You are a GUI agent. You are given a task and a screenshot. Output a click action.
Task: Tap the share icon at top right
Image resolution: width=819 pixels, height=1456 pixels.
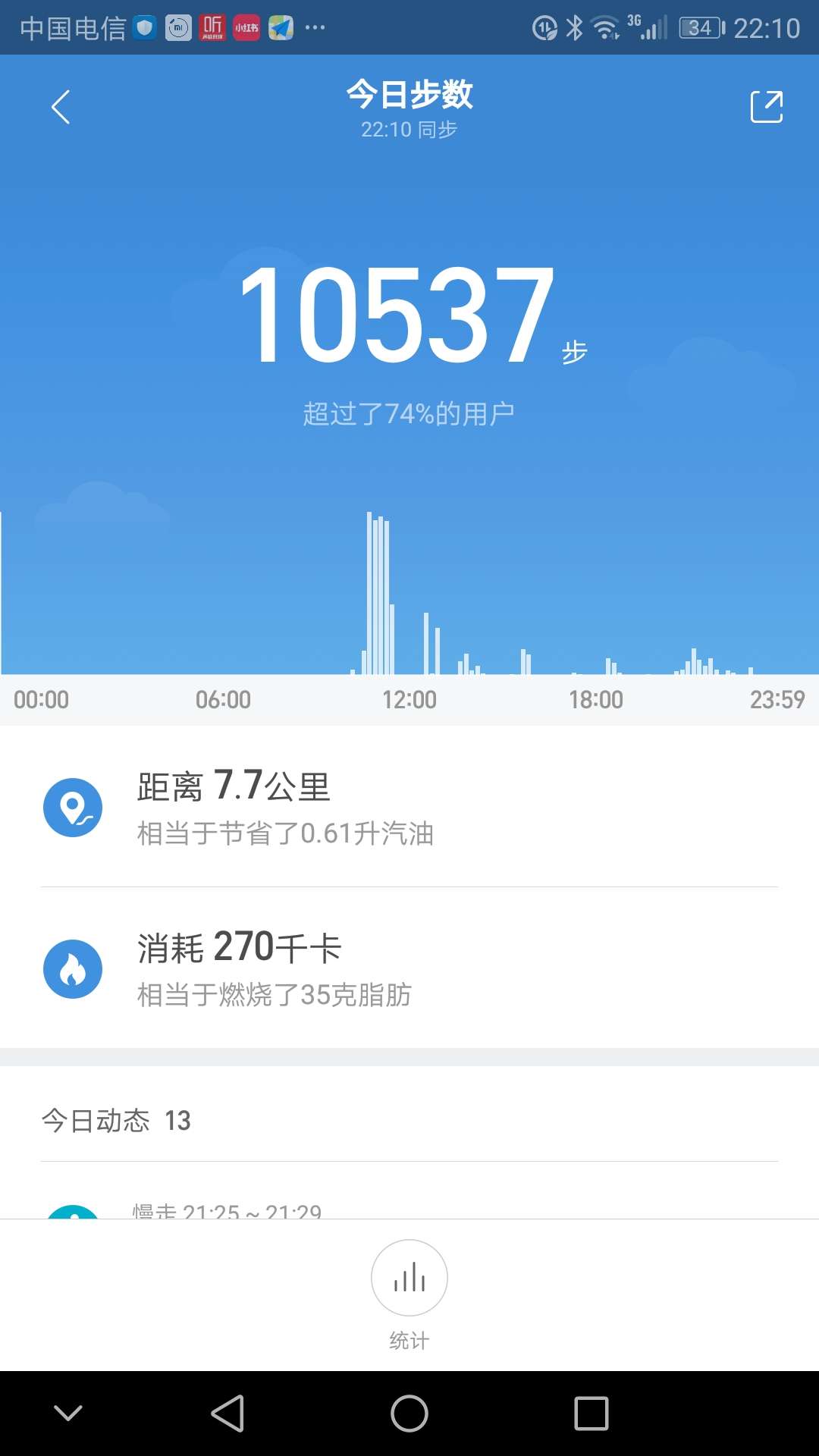(x=767, y=106)
